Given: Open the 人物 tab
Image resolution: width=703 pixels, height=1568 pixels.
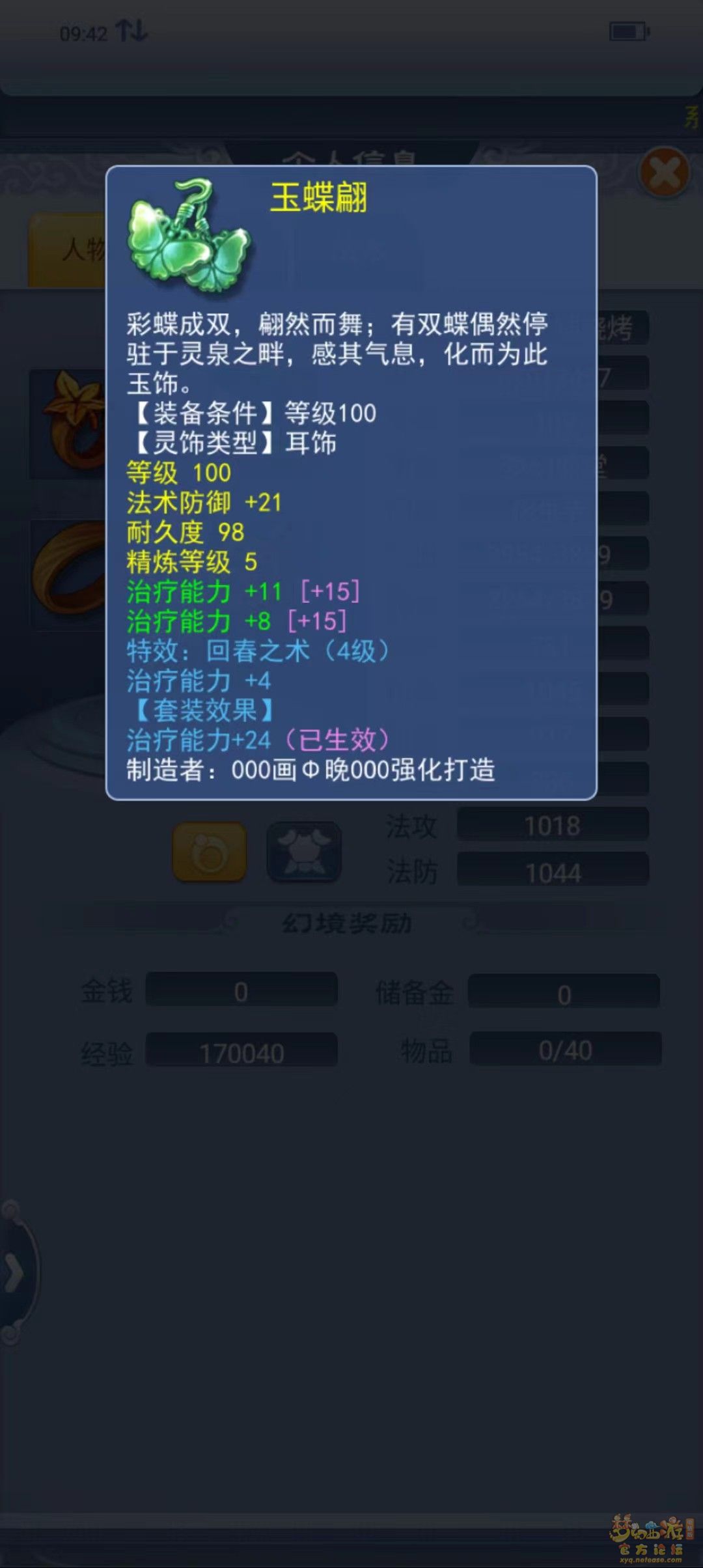Looking at the screenshot, I should pyautogui.click(x=68, y=249).
